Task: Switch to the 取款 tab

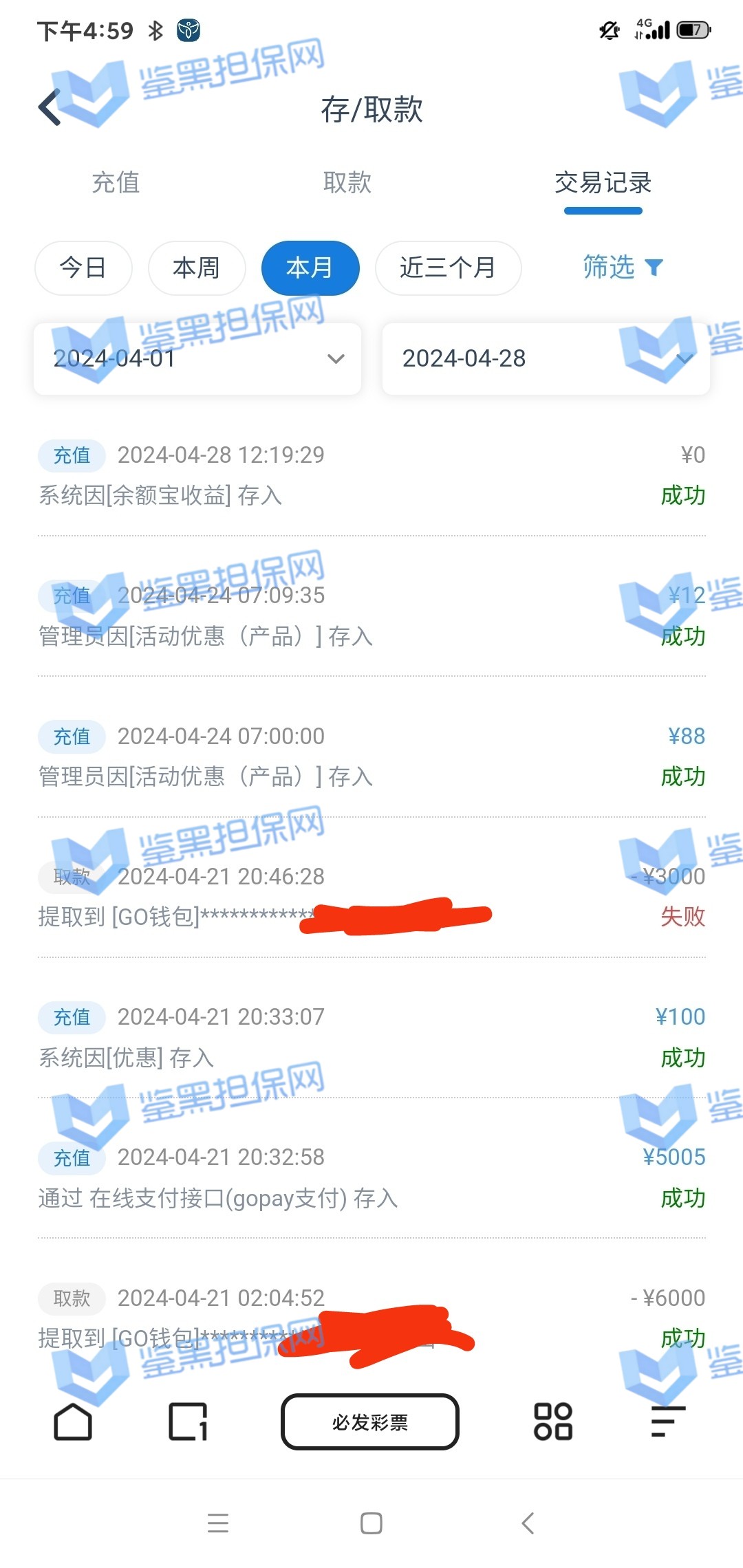Action: [347, 182]
